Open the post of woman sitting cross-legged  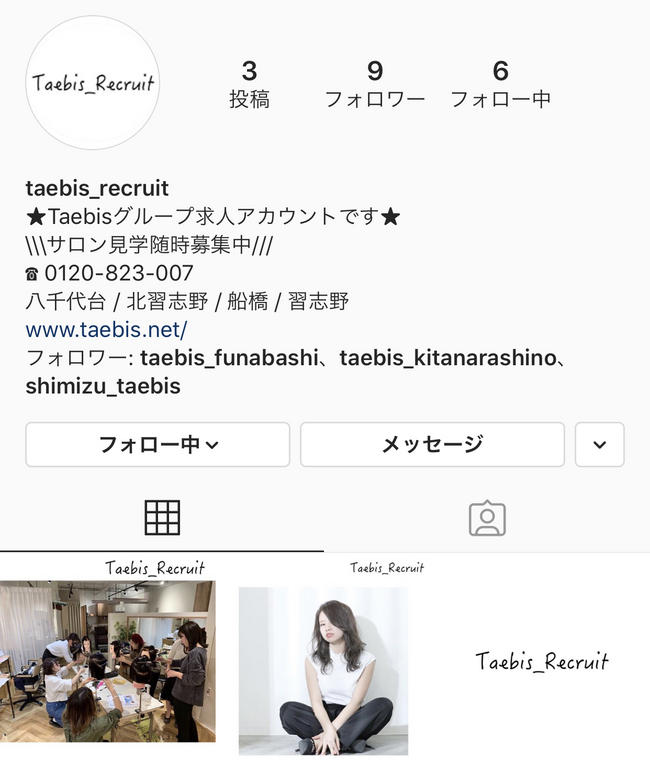[324, 665]
